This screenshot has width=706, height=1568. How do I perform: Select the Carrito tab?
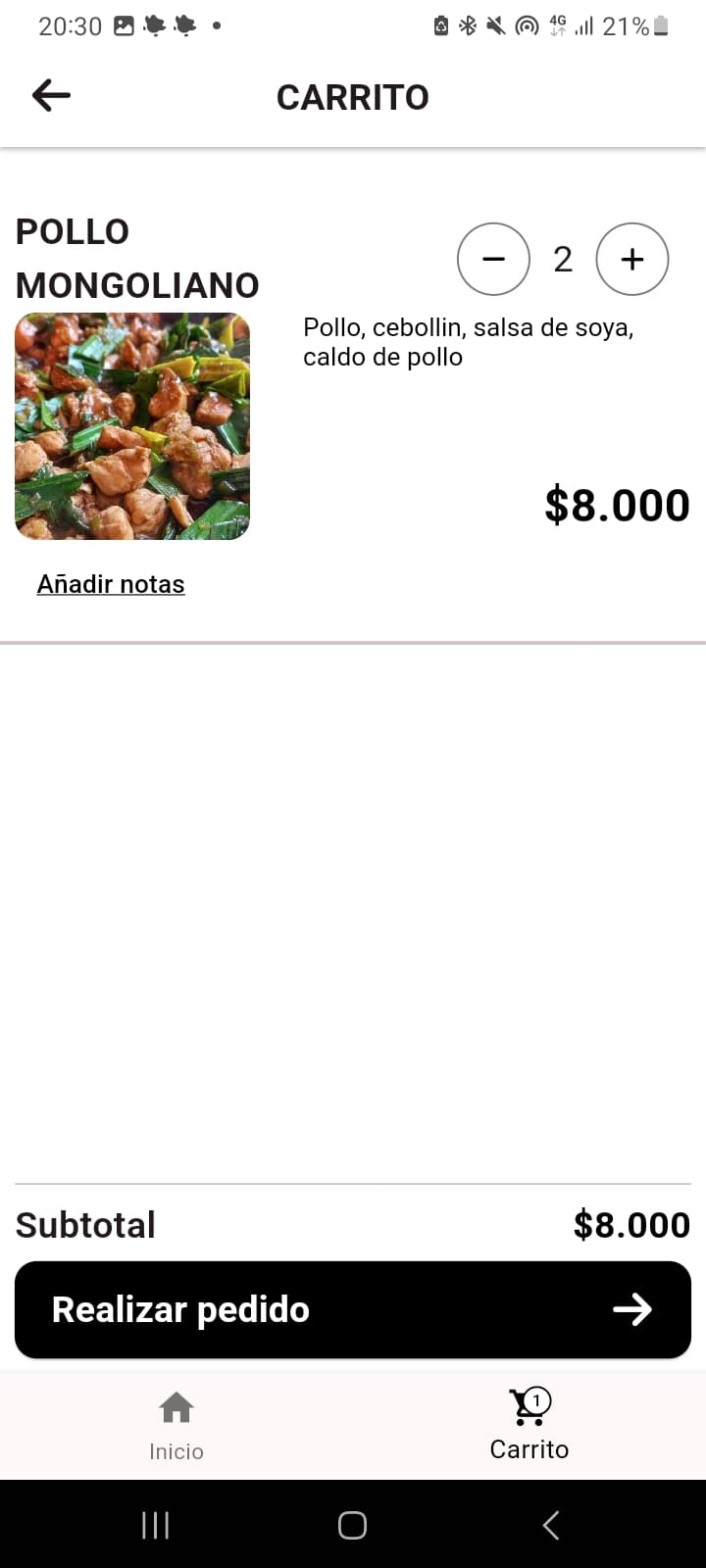coord(529,1425)
